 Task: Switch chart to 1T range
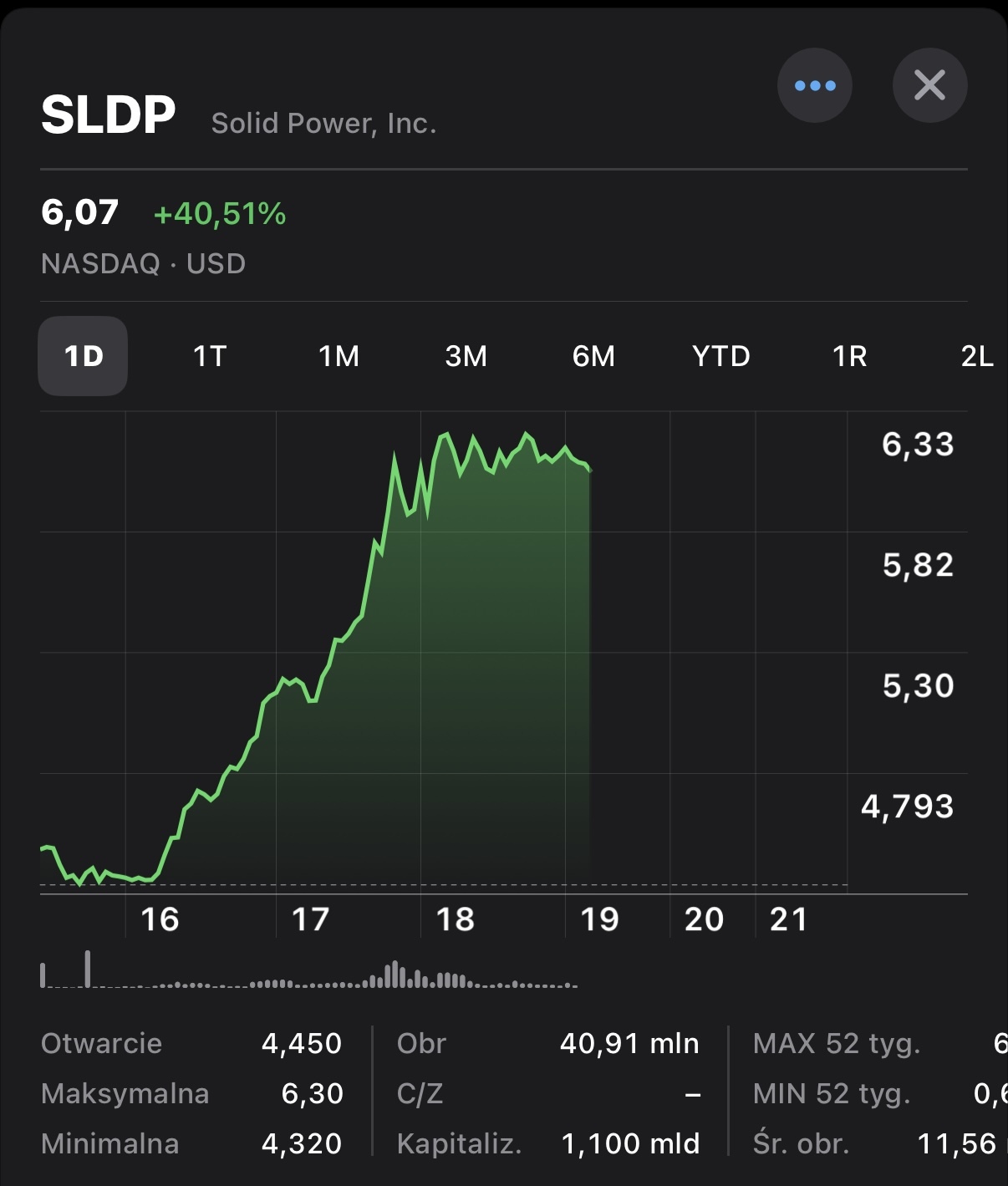click(x=210, y=356)
